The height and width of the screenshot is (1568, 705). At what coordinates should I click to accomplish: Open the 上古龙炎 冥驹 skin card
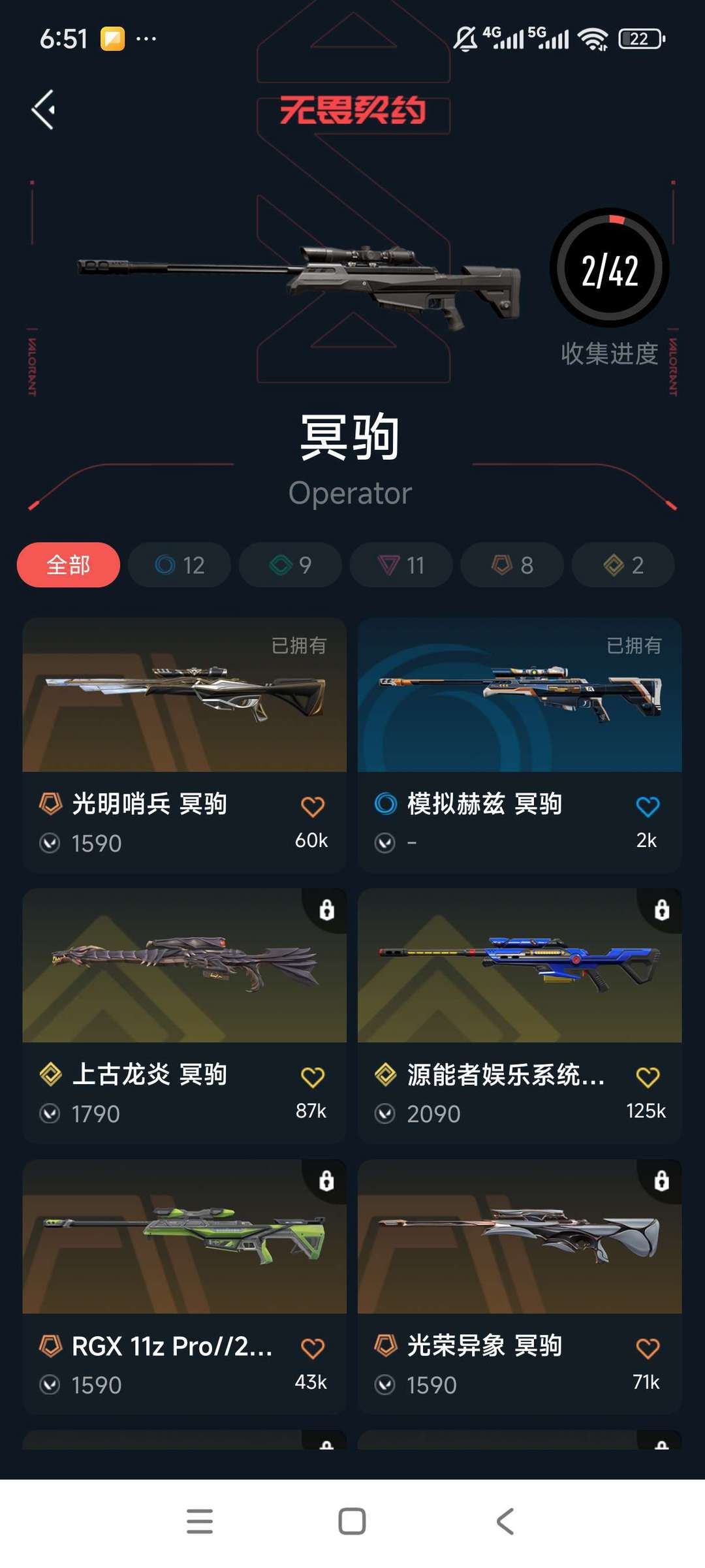point(185,1016)
